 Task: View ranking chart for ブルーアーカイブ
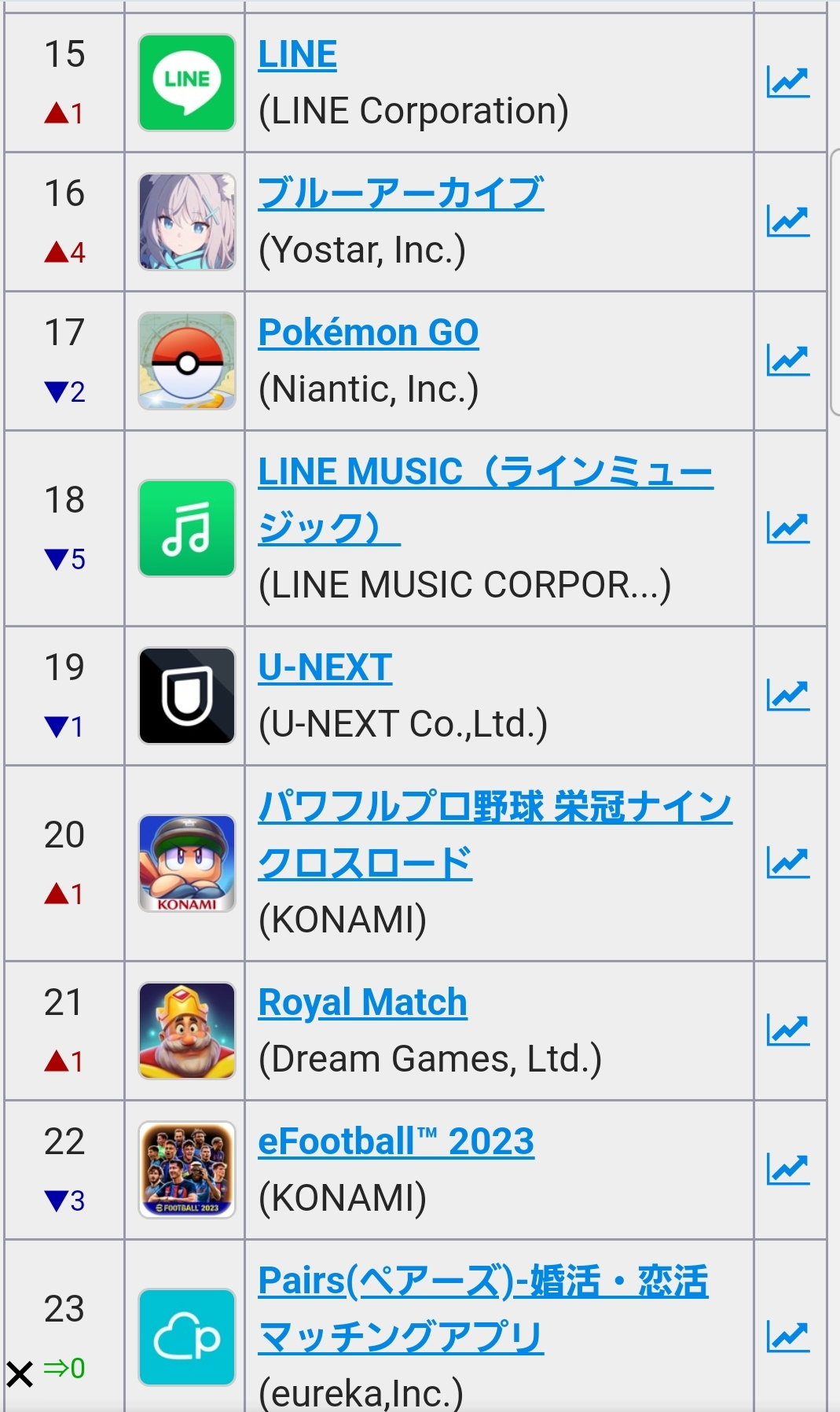(788, 221)
